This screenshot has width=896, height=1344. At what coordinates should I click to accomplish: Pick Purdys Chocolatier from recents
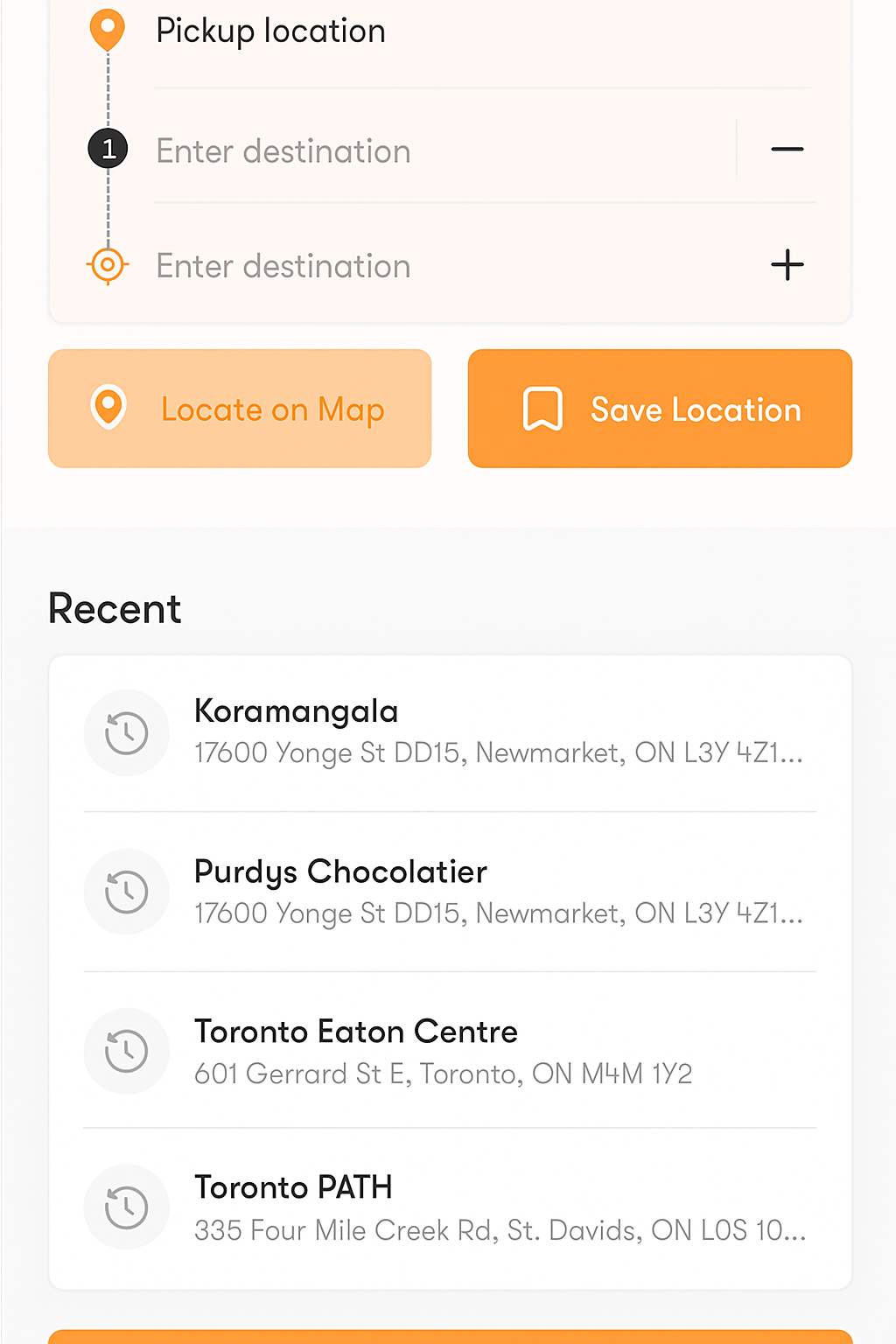click(450, 892)
